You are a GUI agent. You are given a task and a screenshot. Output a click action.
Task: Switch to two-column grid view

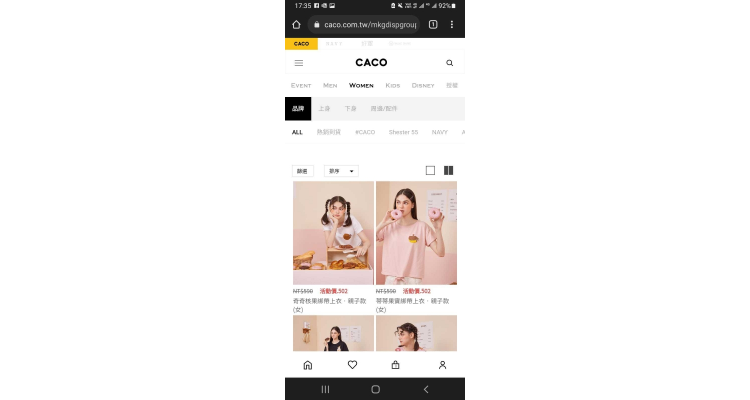pyautogui.click(x=449, y=170)
